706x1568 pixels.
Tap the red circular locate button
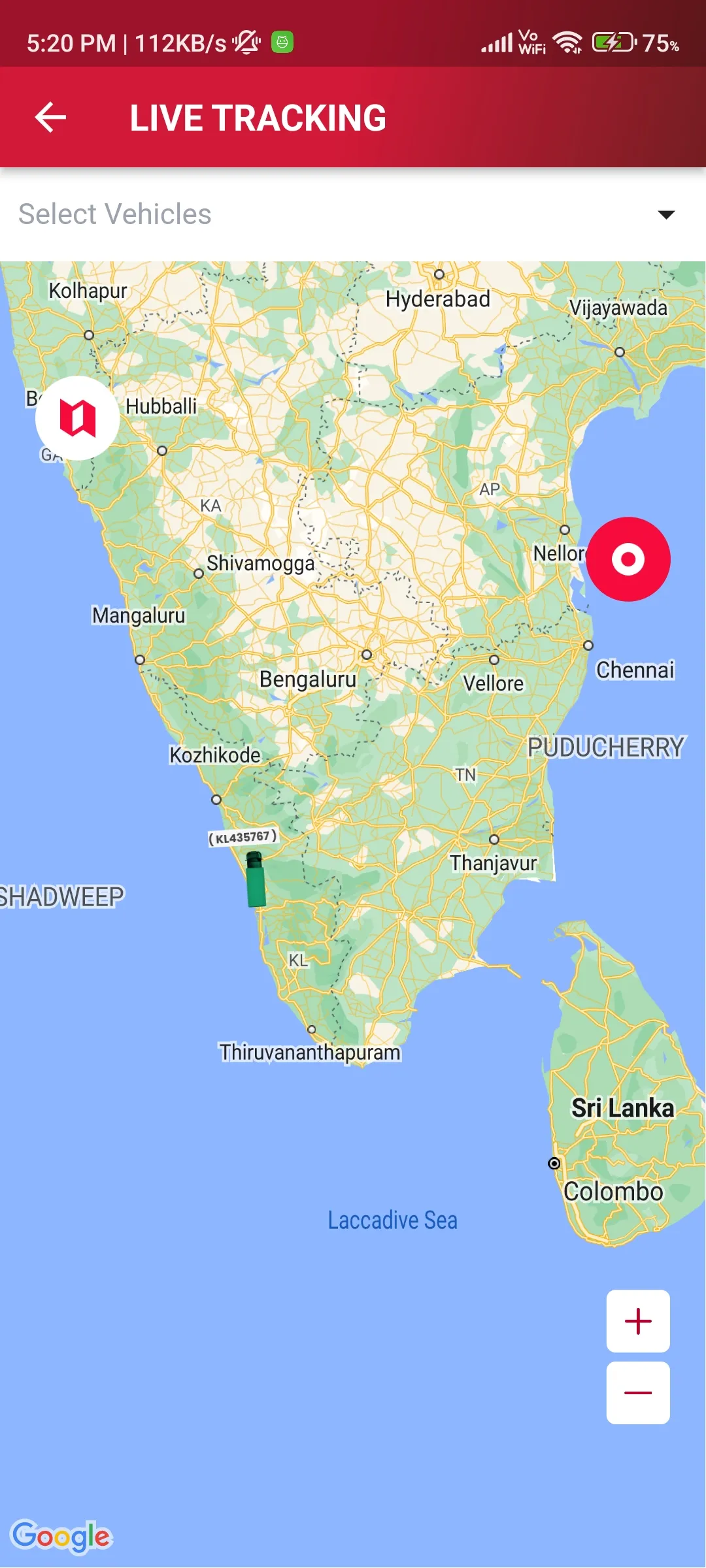(628, 559)
